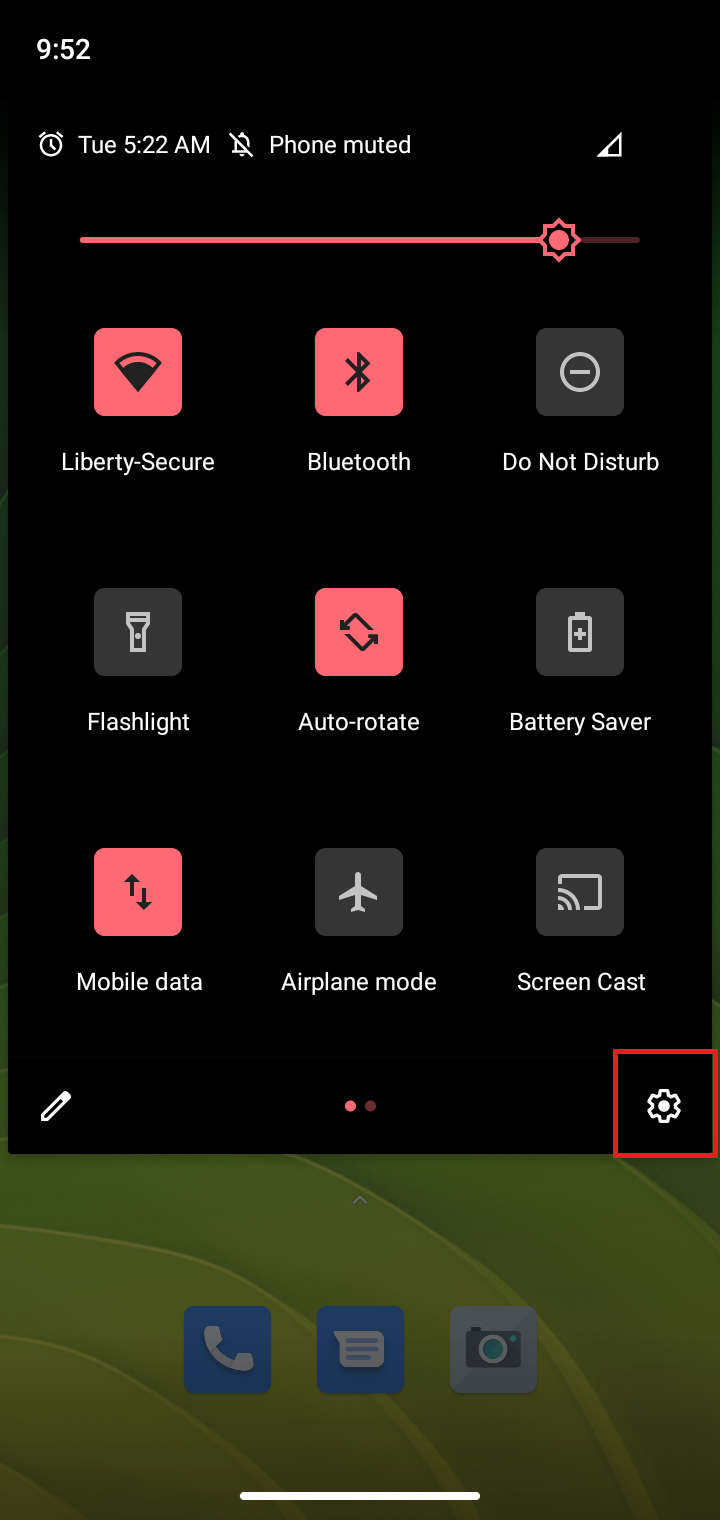Open the settings gear icon
This screenshot has width=720, height=1520.
(x=664, y=1105)
